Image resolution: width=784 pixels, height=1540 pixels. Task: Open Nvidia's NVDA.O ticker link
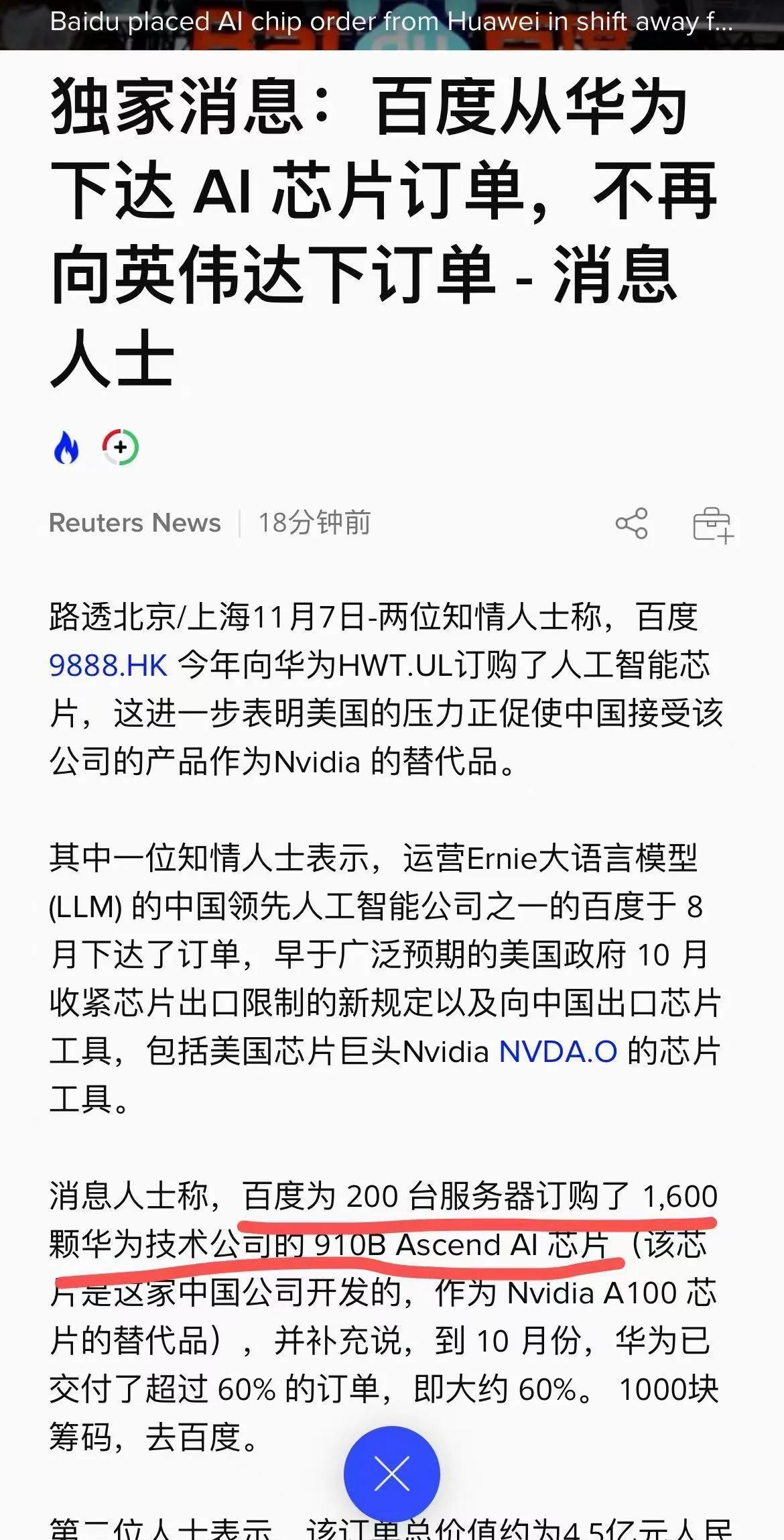coord(558,1049)
